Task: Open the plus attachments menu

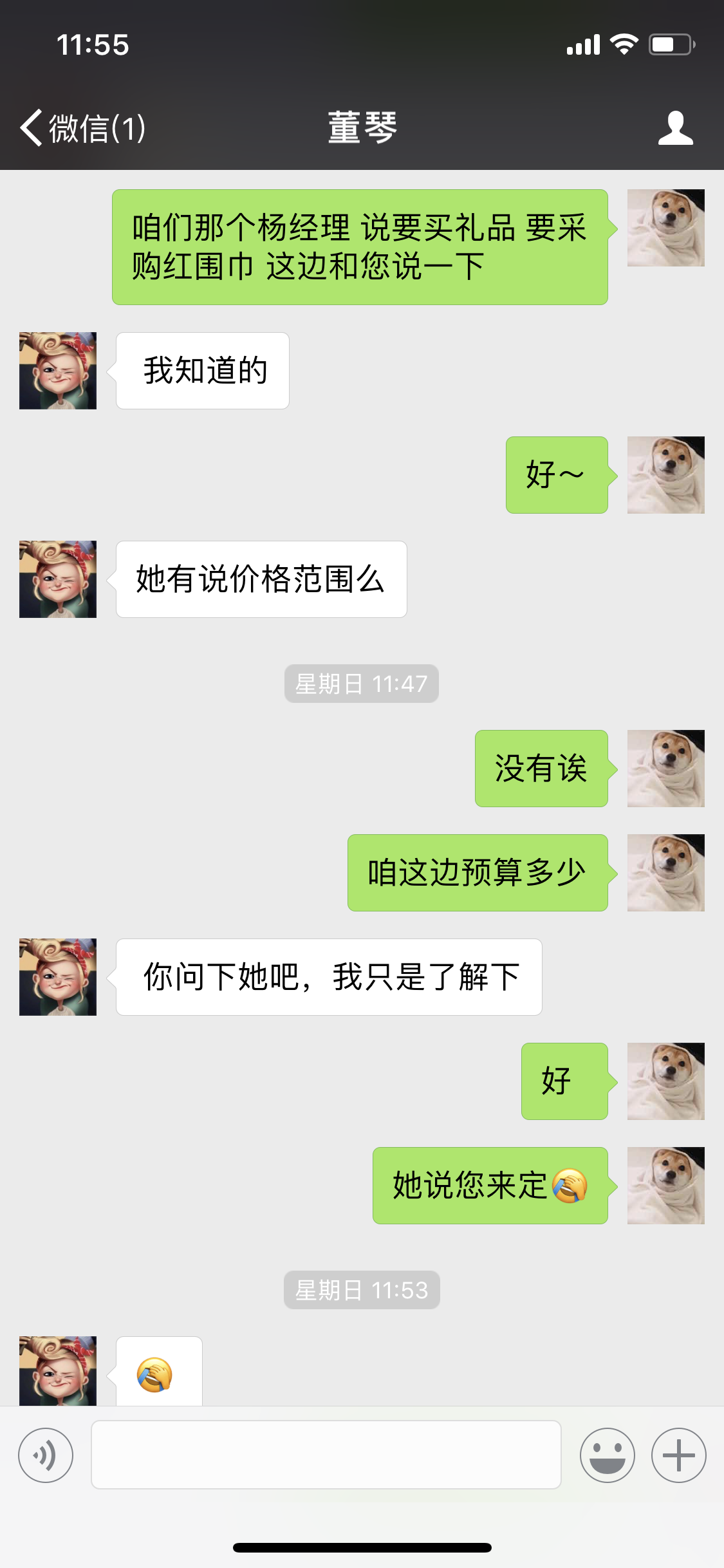Action: pos(678,1455)
